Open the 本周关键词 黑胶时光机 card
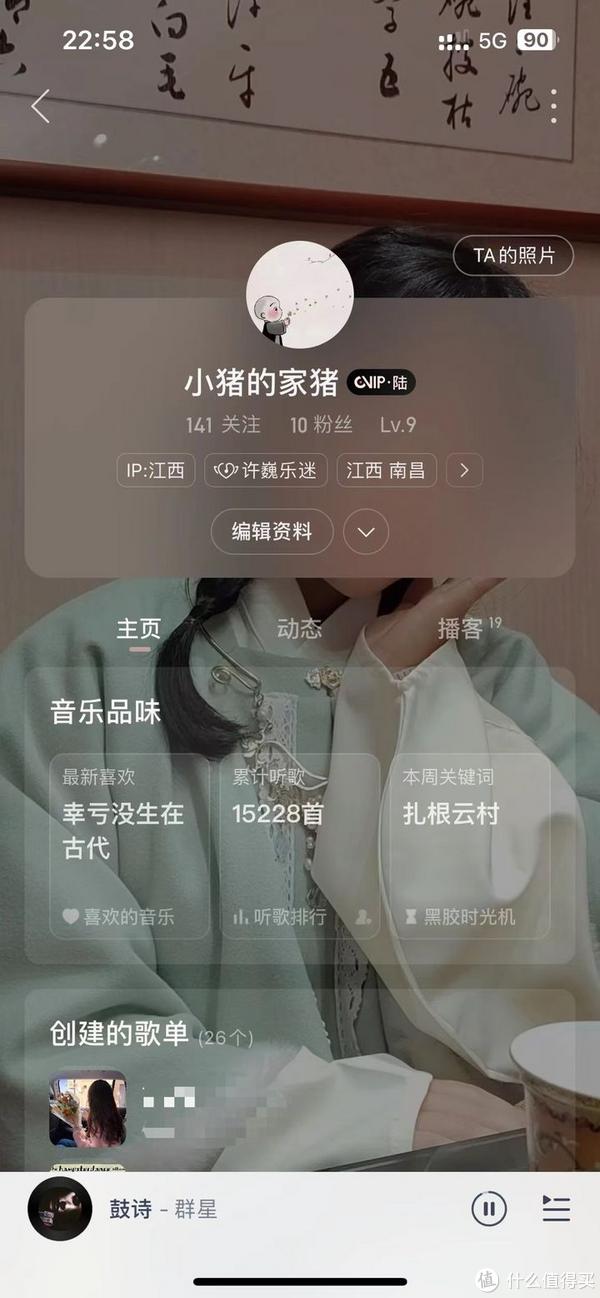This screenshot has width=600, height=1298. click(469, 845)
